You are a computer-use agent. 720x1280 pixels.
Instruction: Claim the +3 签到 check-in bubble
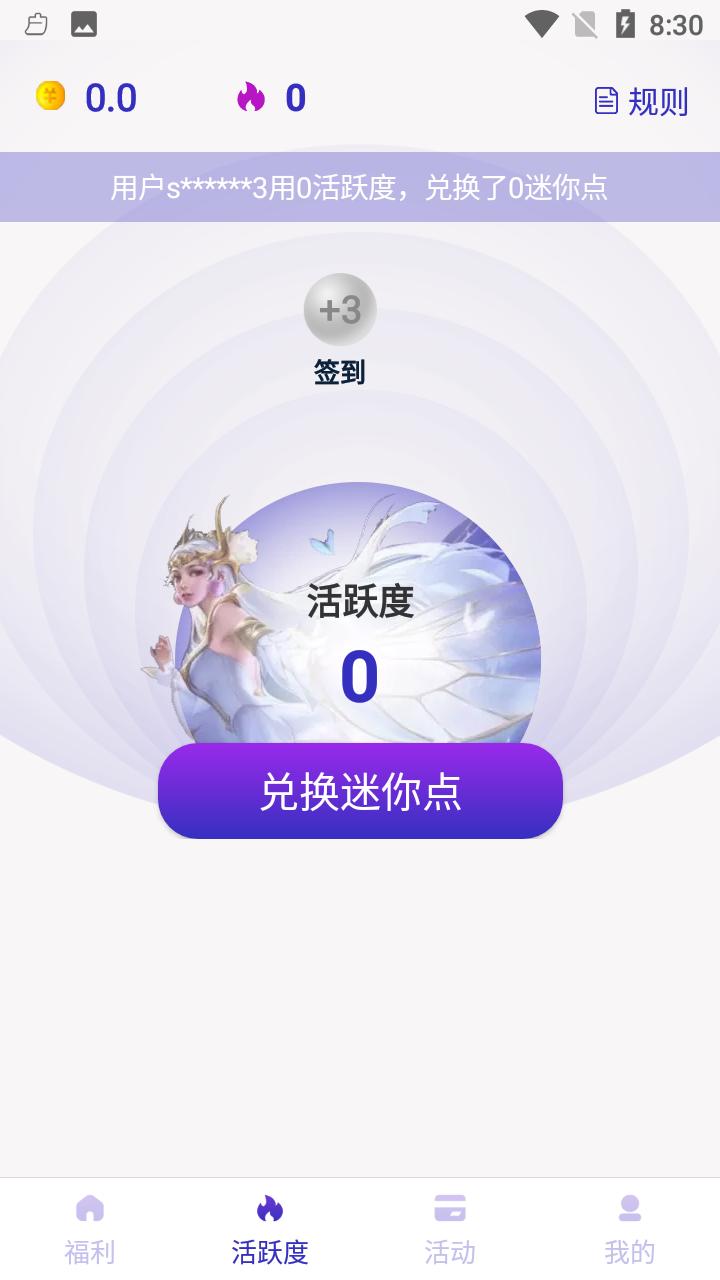(x=340, y=310)
